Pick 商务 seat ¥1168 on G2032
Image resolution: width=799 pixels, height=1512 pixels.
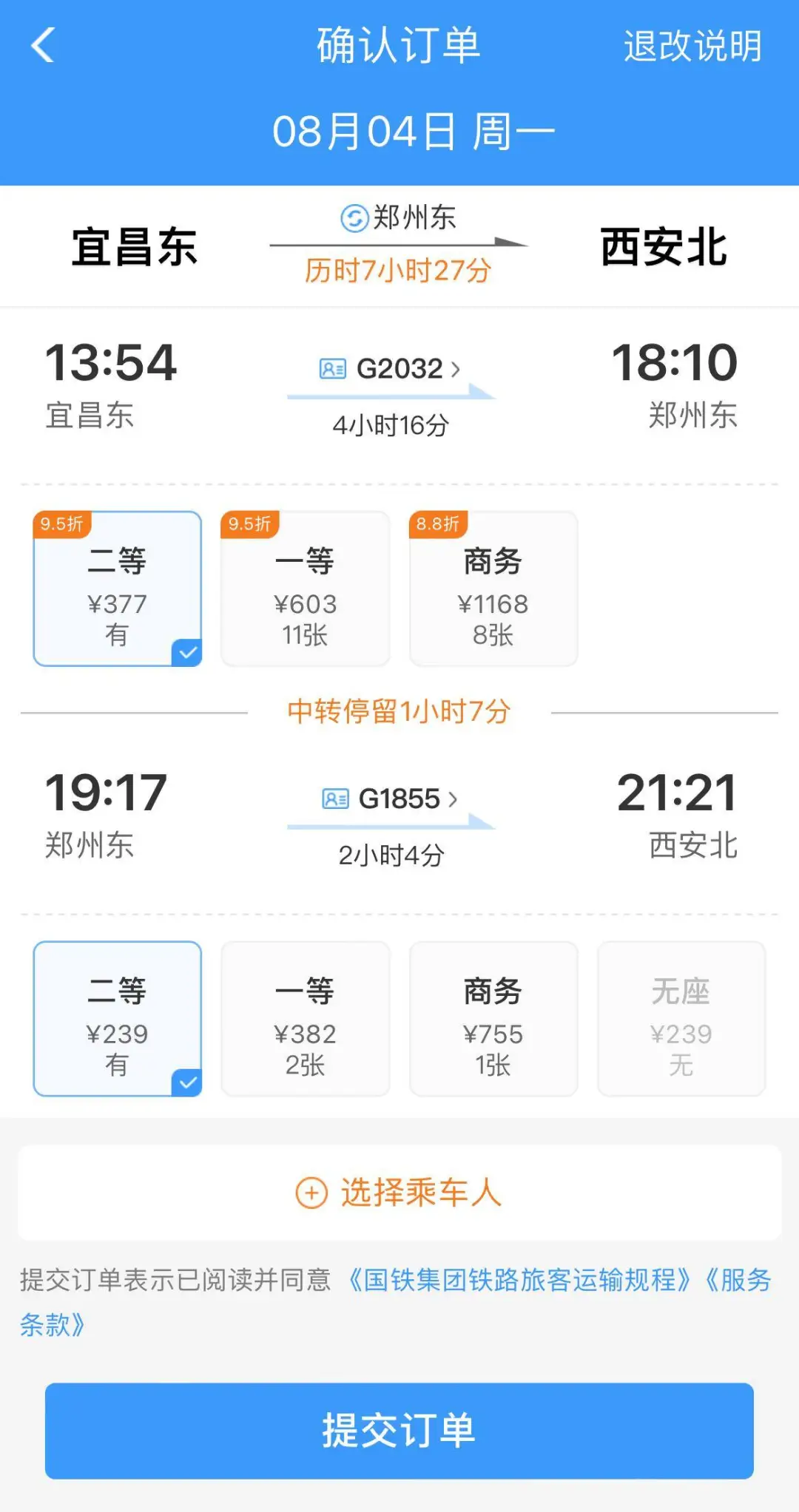(x=493, y=589)
